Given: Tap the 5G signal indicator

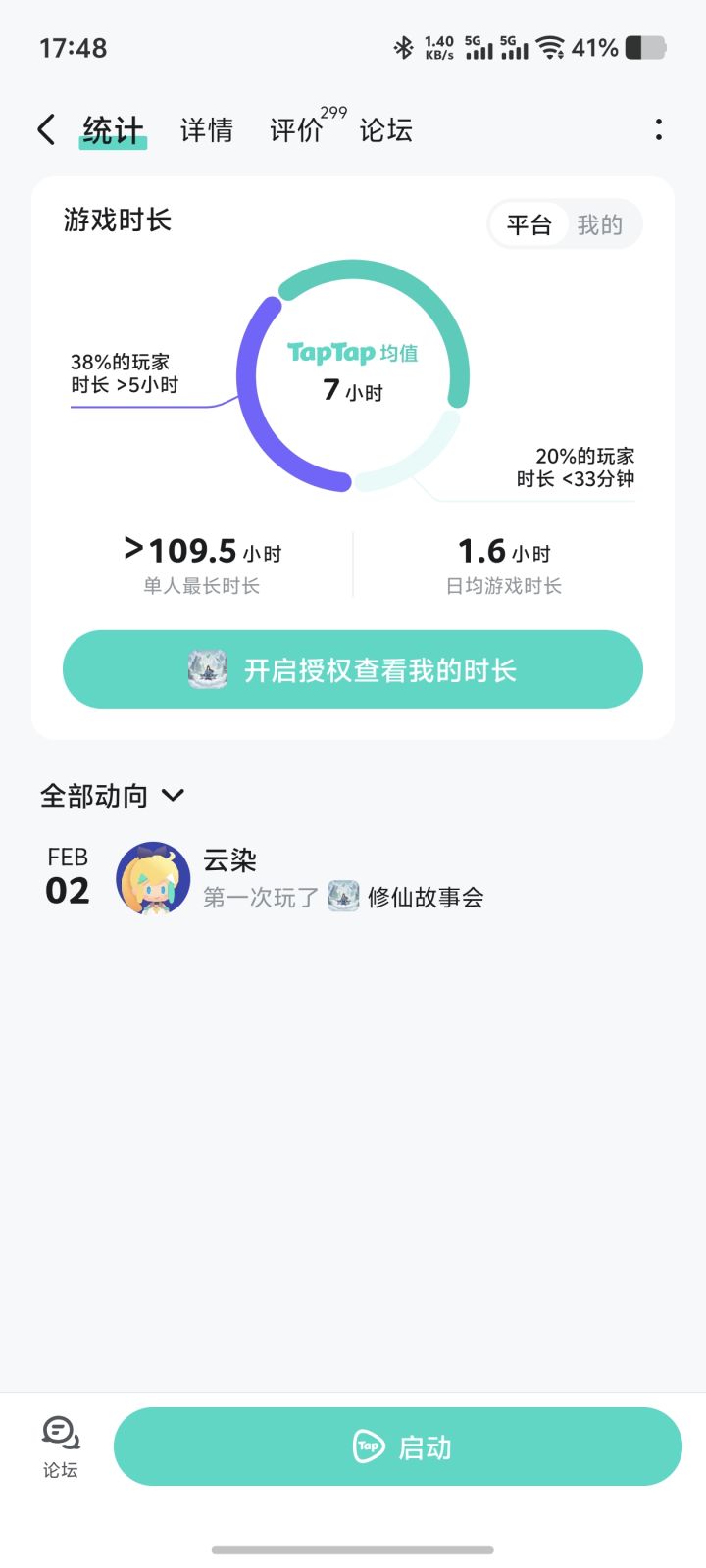Looking at the screenshot, I should (x=478, y=46).
